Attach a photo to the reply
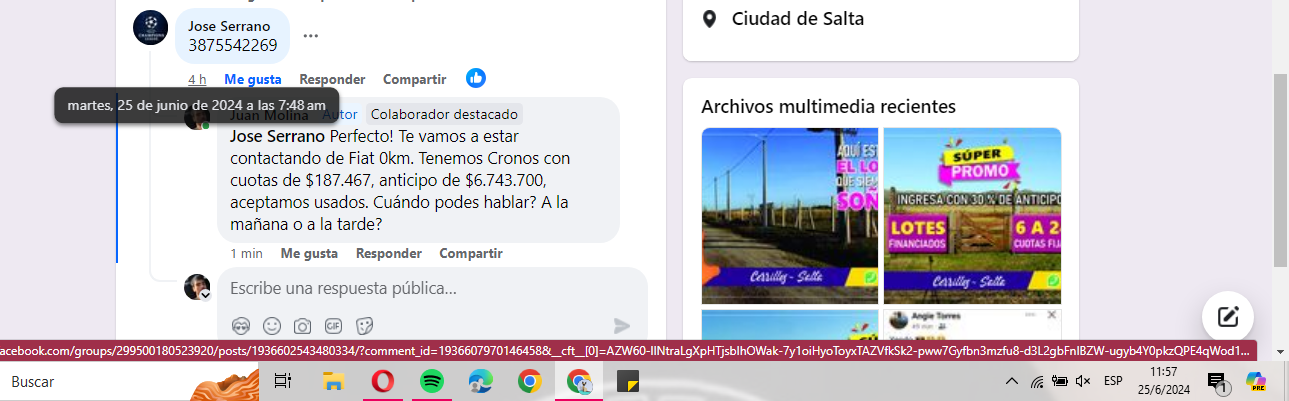This screenshot has width=1289, height=401. pos(302,325)
